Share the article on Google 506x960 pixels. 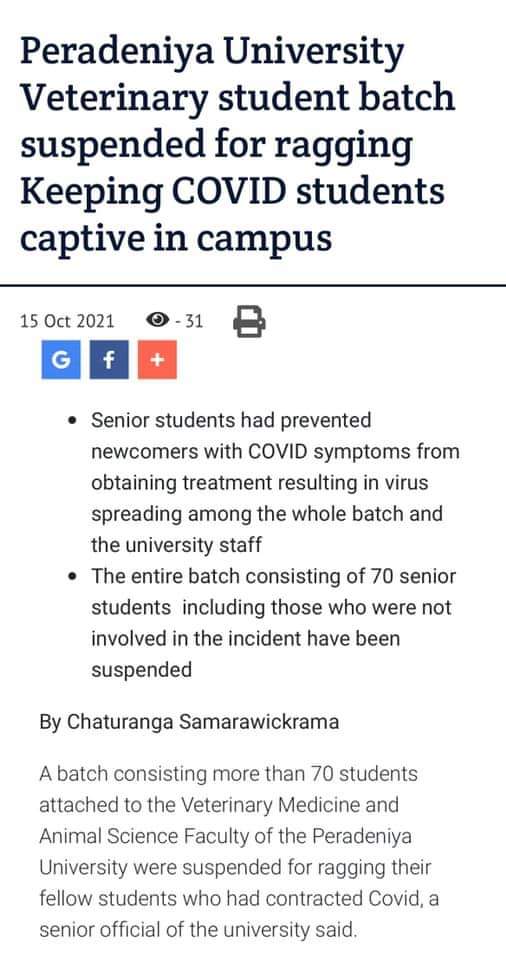pos(61,359)
